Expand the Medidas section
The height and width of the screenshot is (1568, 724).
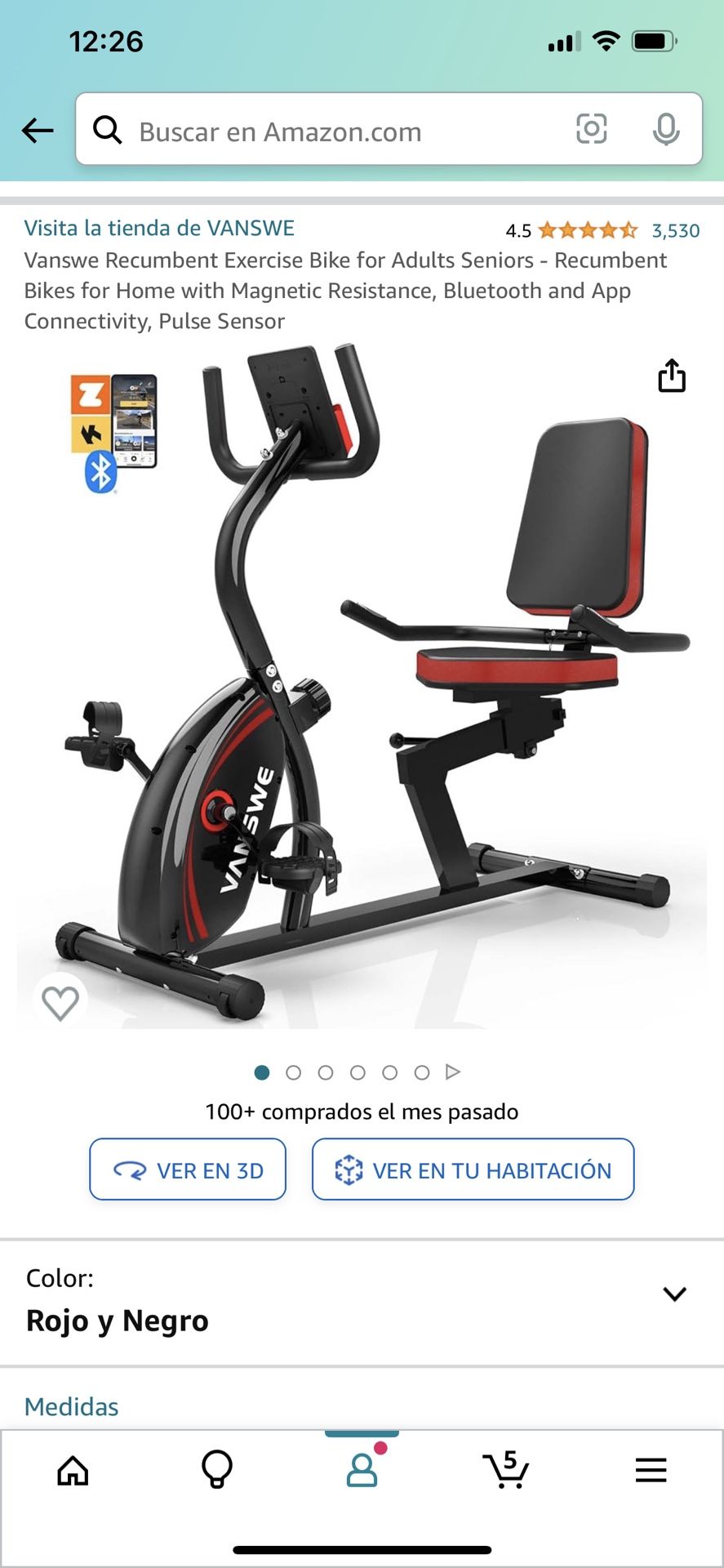click(71, 1406)
